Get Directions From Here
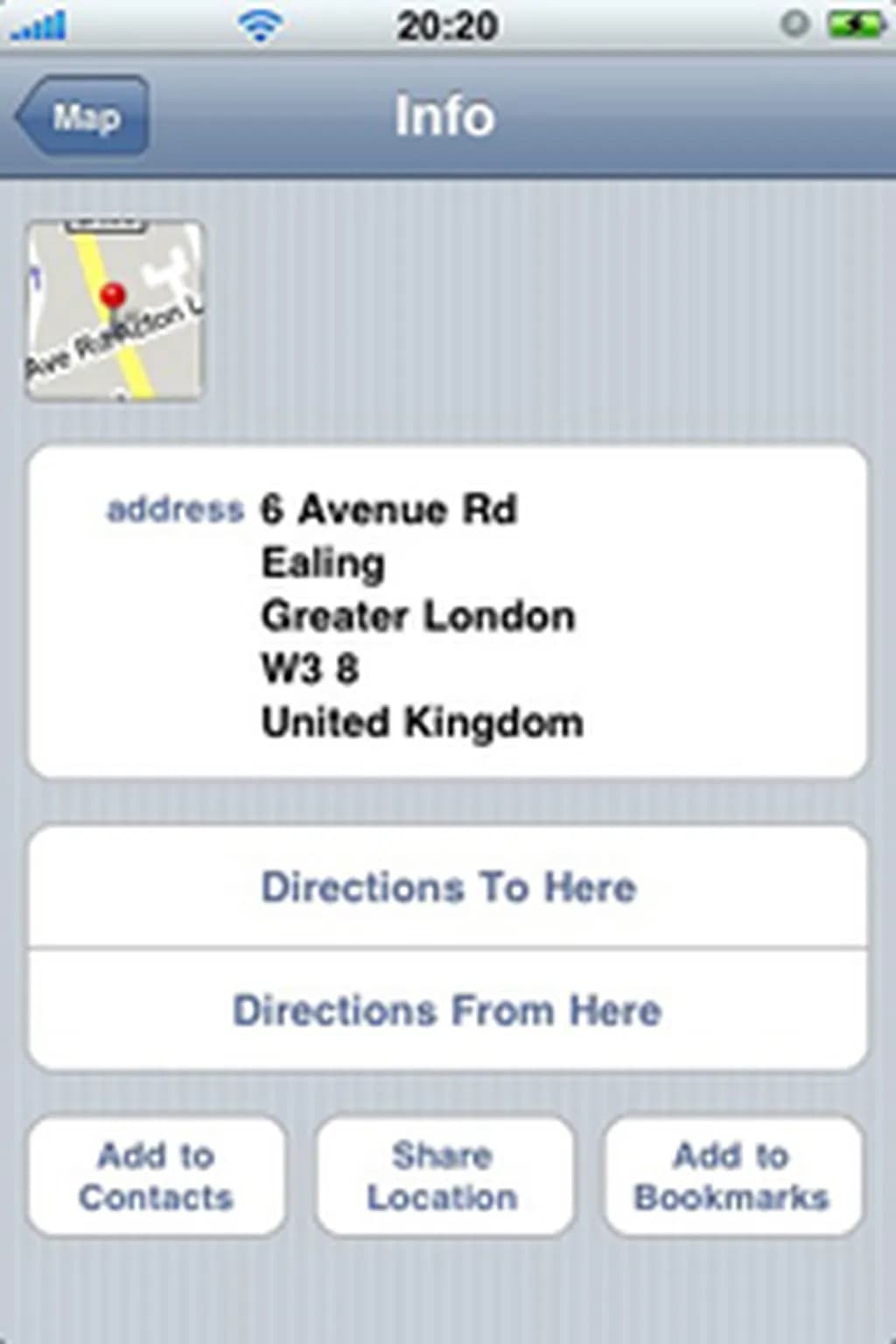This screenshot has height=1344, width=896. 448,1011
